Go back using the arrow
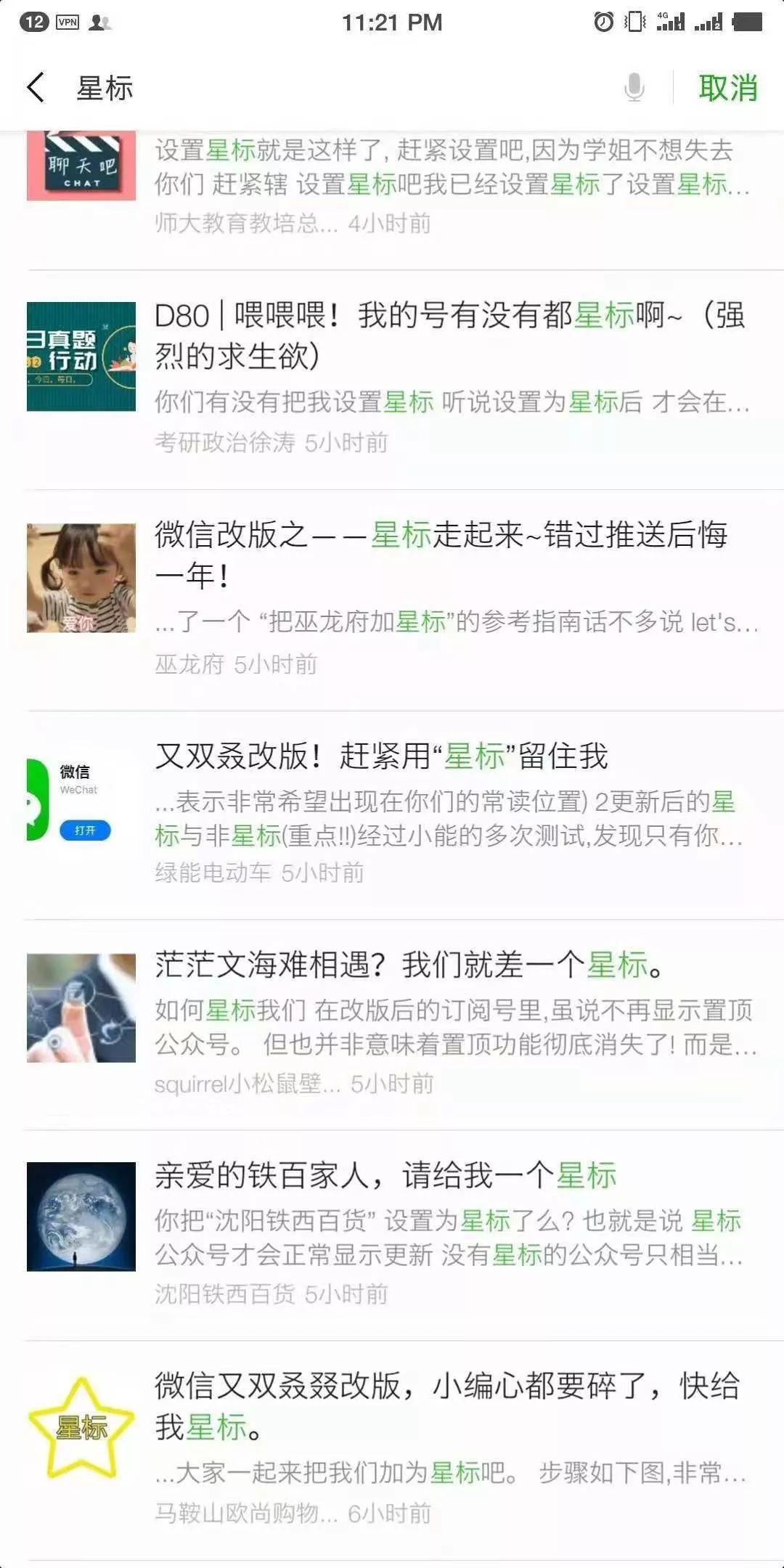This screenshot has width=784, height=1568. [x=36, y=88]
